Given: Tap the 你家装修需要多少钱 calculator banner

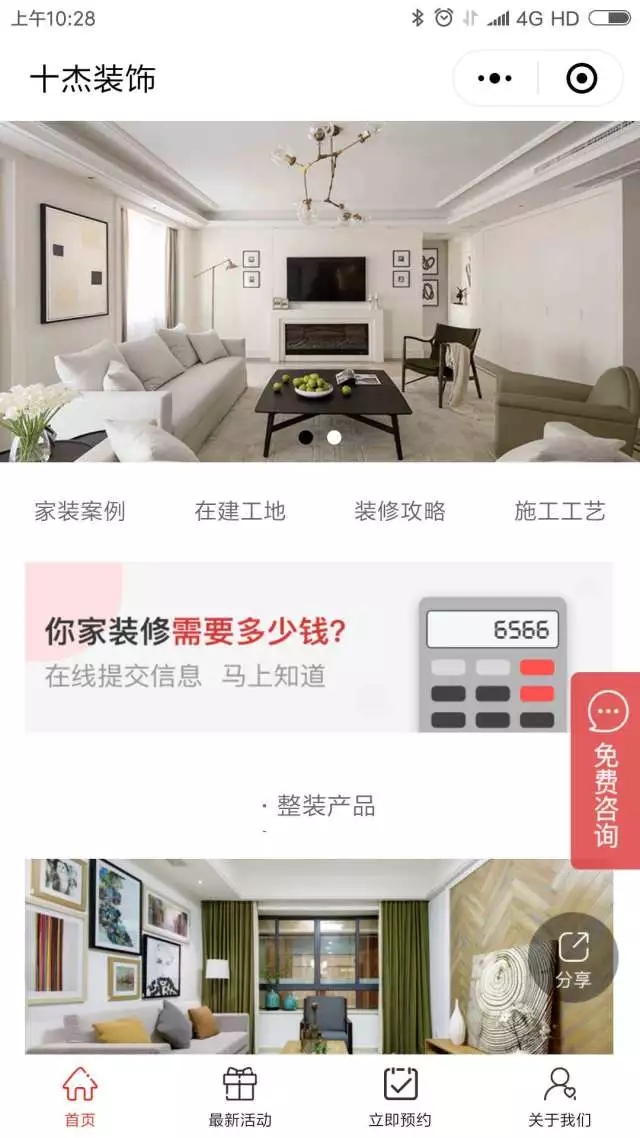Looking at the screenshot, I should pyautogui.click(x=319, y=647).
